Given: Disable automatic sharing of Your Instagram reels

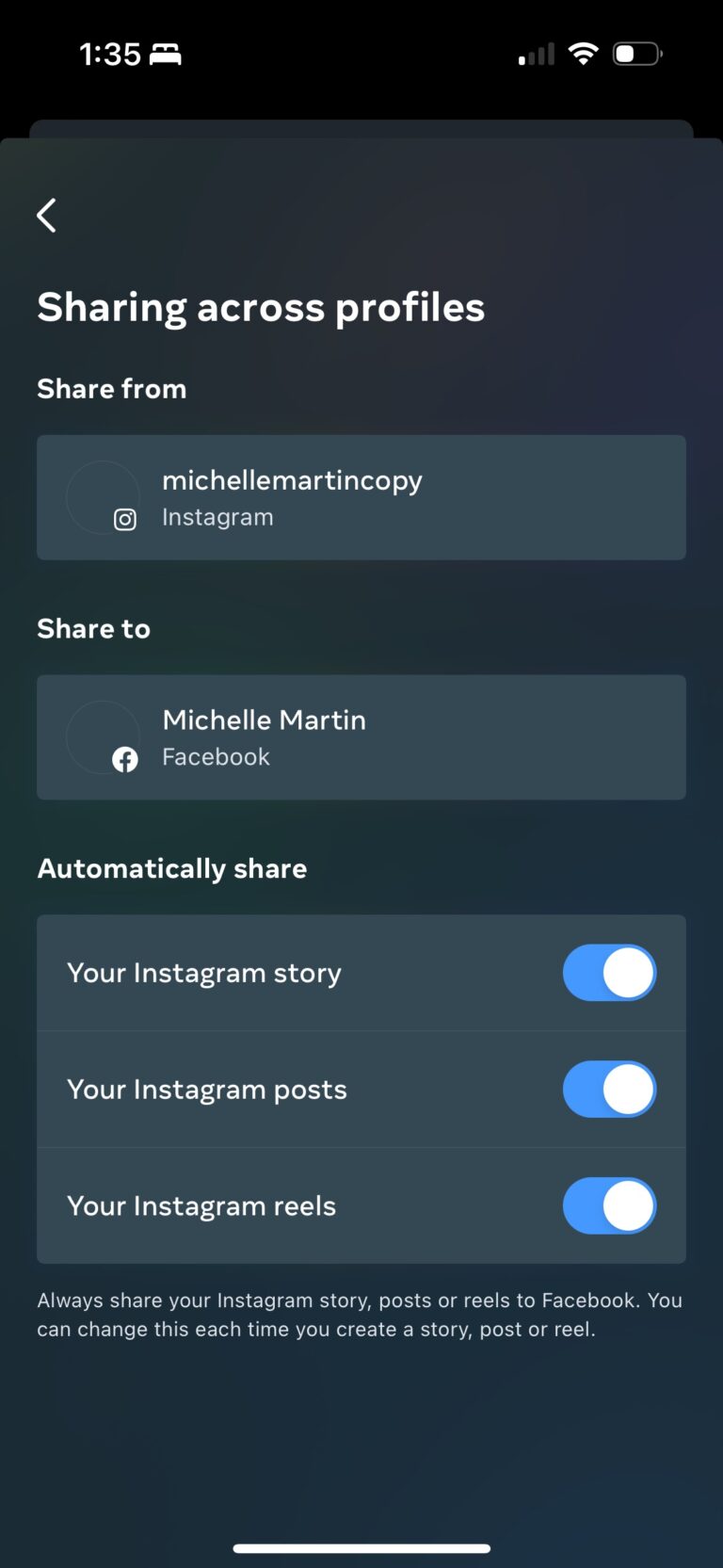Looking at the screenshot, I should point(609,1205).
